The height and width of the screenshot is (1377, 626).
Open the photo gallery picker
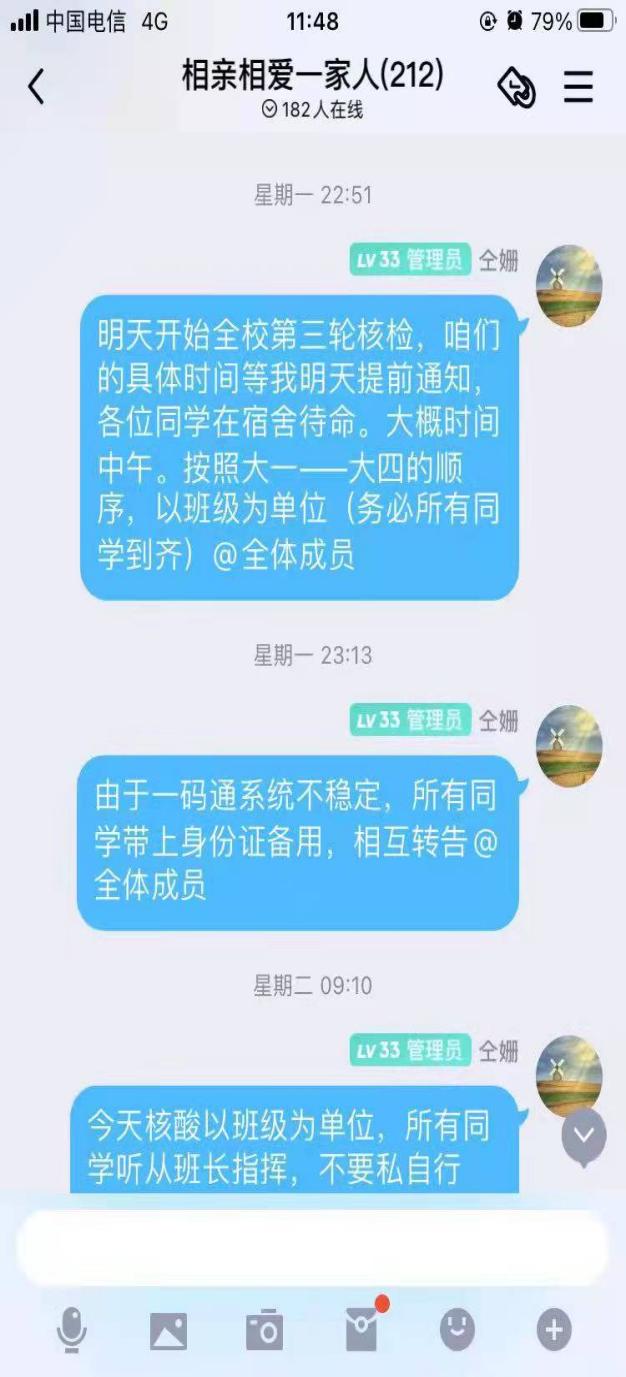click(168, 1330)
